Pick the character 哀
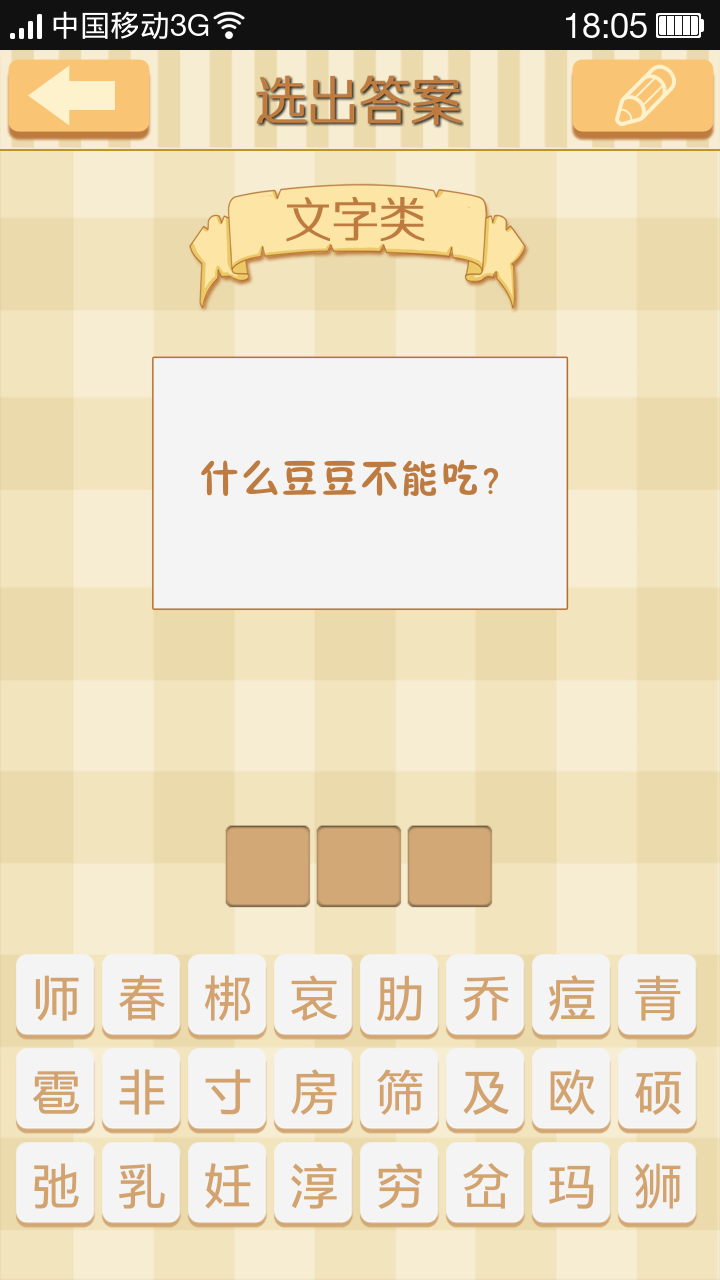This screenshot has height=1280, width=720. point(313,996)
